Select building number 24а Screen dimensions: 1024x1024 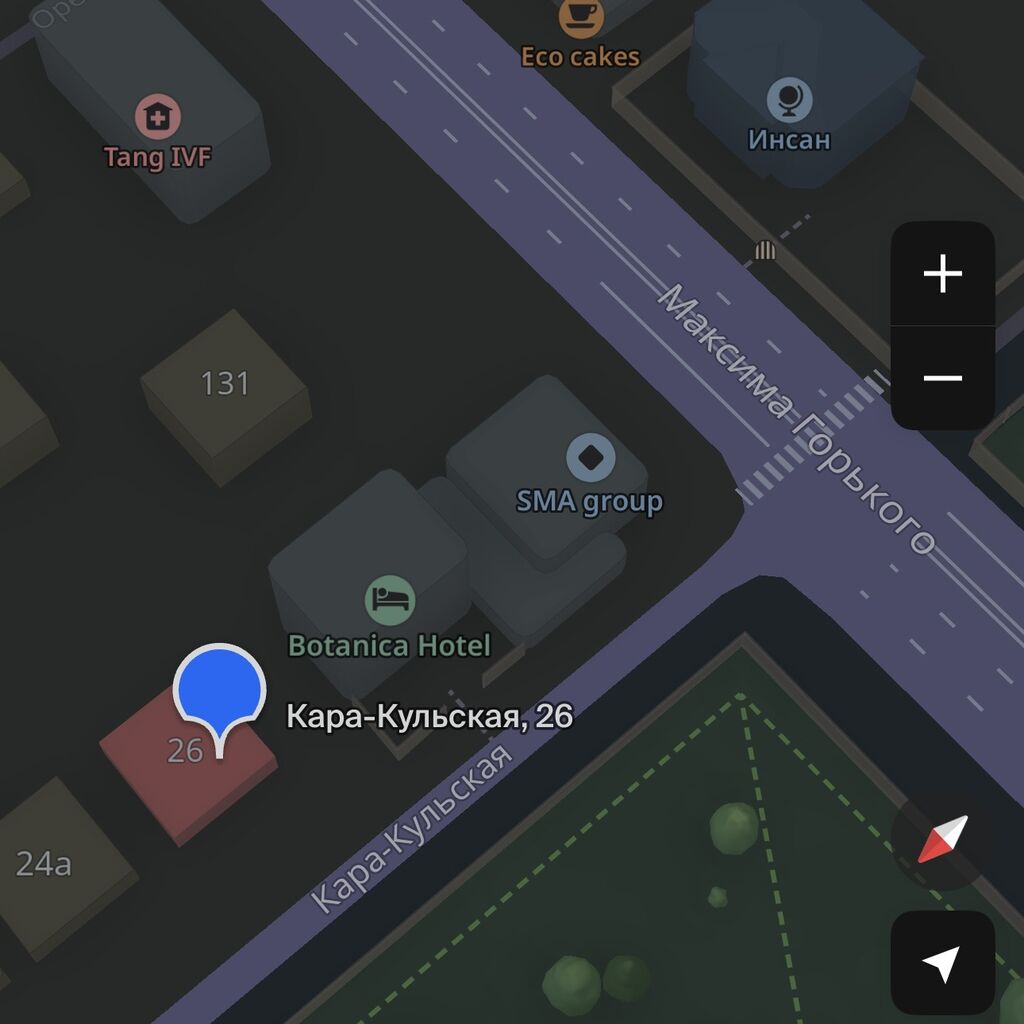pyautogui.click(x=44, y=864)
